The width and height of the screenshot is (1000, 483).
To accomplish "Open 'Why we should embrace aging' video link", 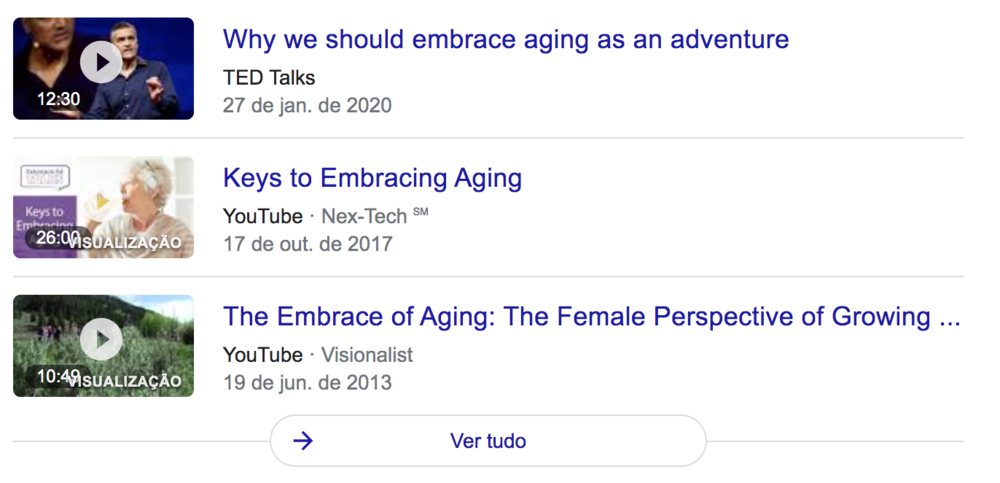I will click(x=505, y=40).
